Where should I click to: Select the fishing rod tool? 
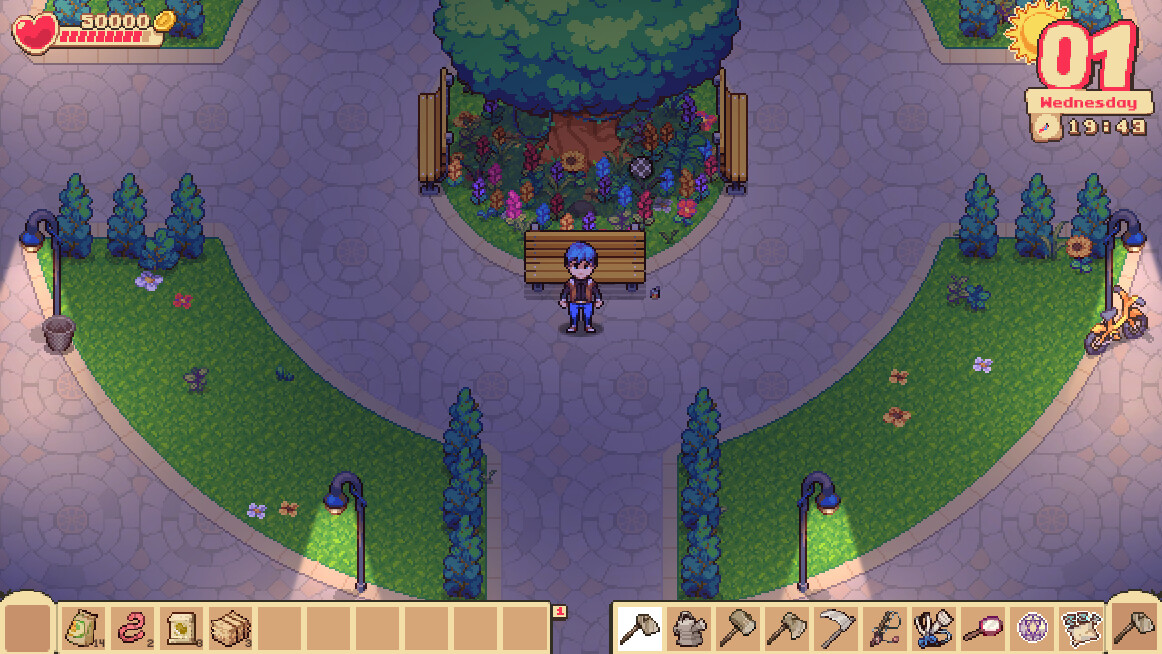pos(884,628)
